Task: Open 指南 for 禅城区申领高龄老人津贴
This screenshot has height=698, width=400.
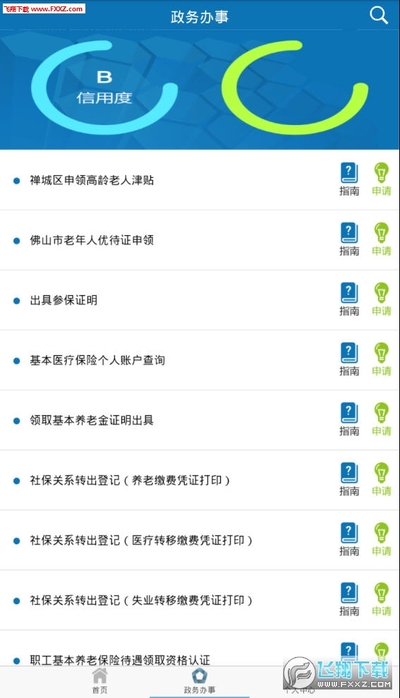Action: (x=349, y=179)
